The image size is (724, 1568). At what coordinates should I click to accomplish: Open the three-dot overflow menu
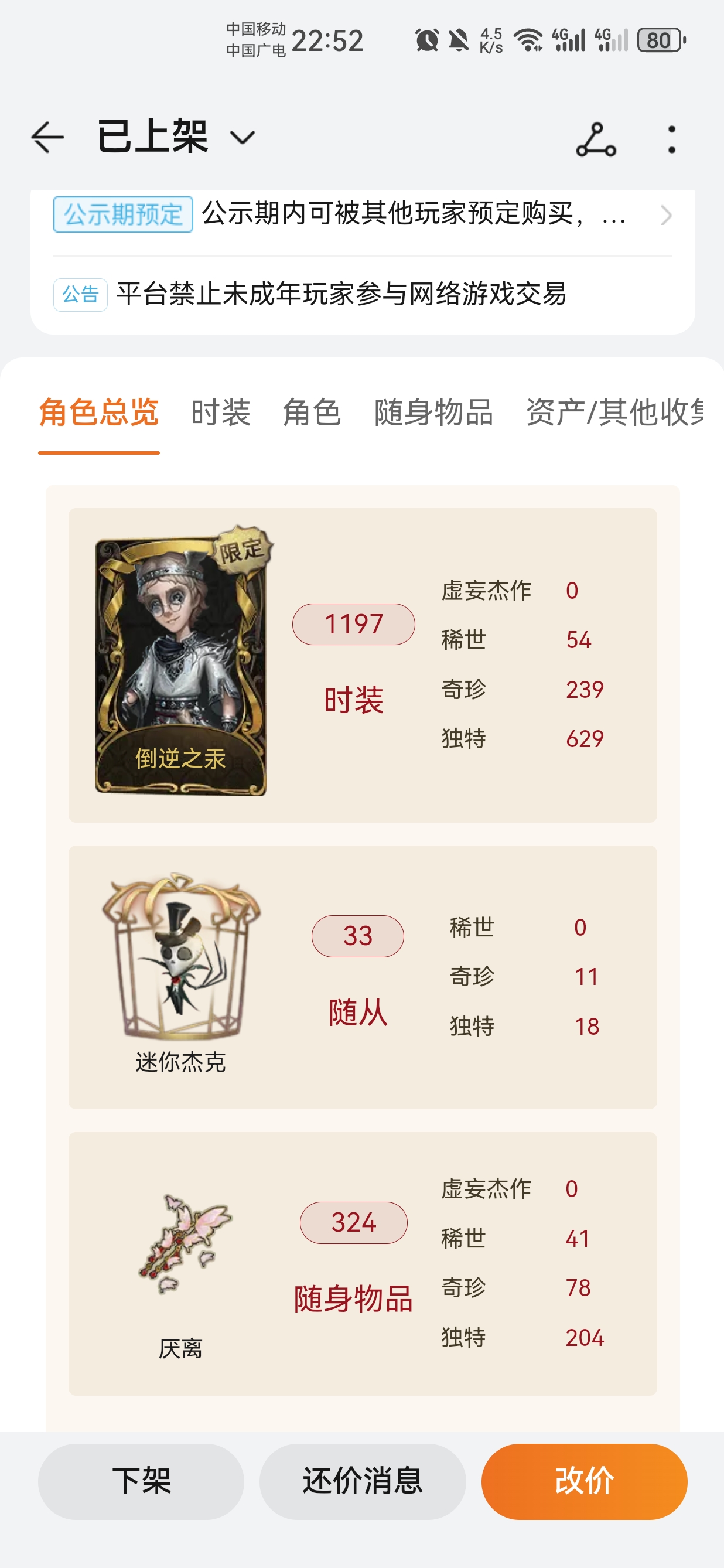(671, 139)
